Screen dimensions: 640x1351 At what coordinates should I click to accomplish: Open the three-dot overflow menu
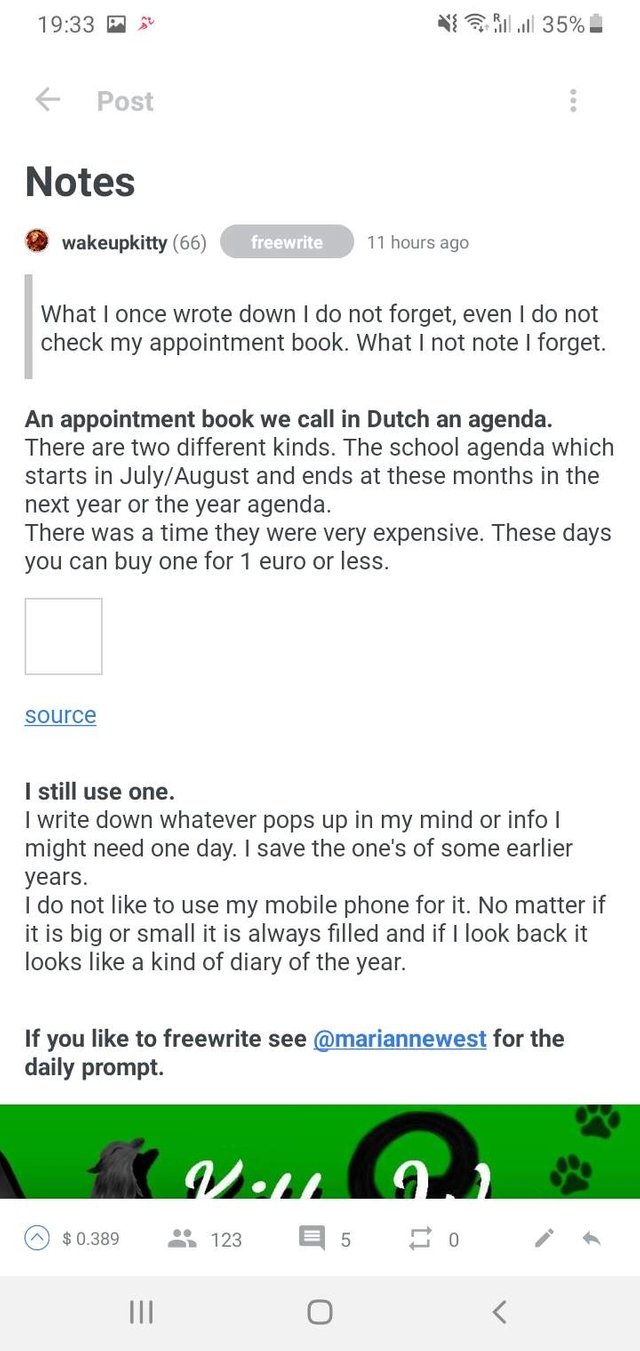click(x=573, y=100)
